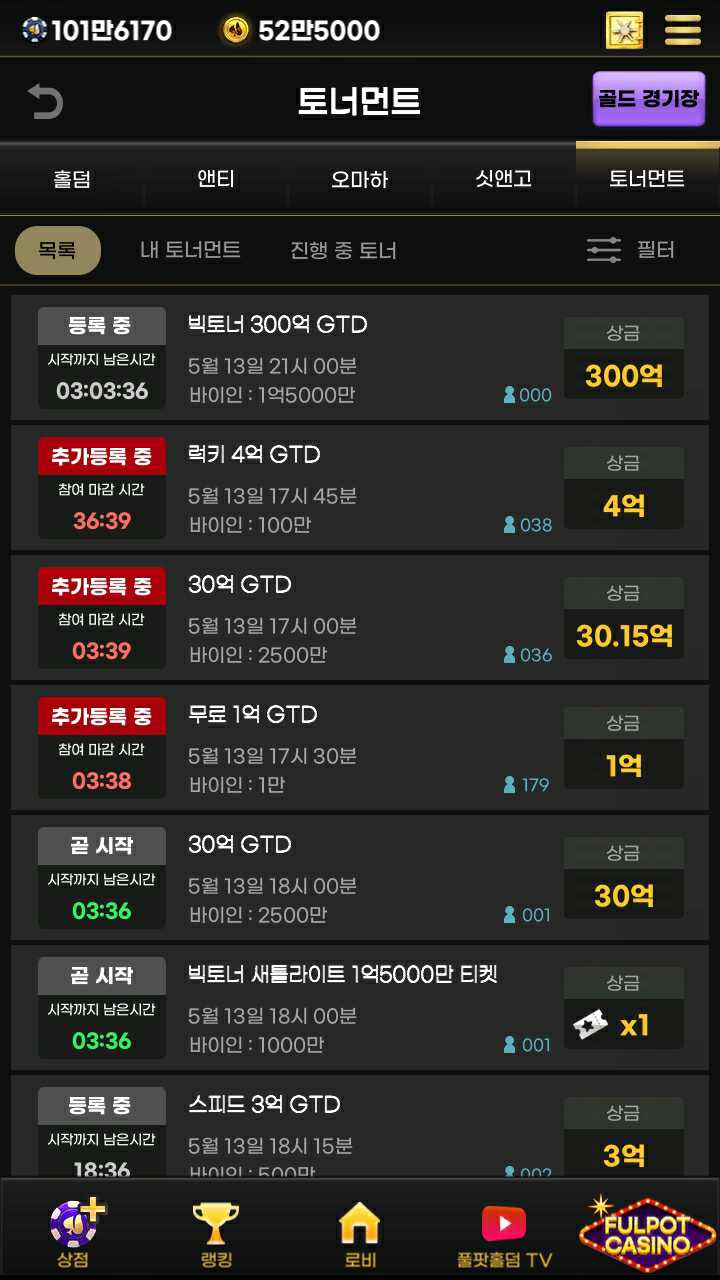Select the 내 토너먼트 filter
The width and height of the screenshot is (720, 1280).
190,250
